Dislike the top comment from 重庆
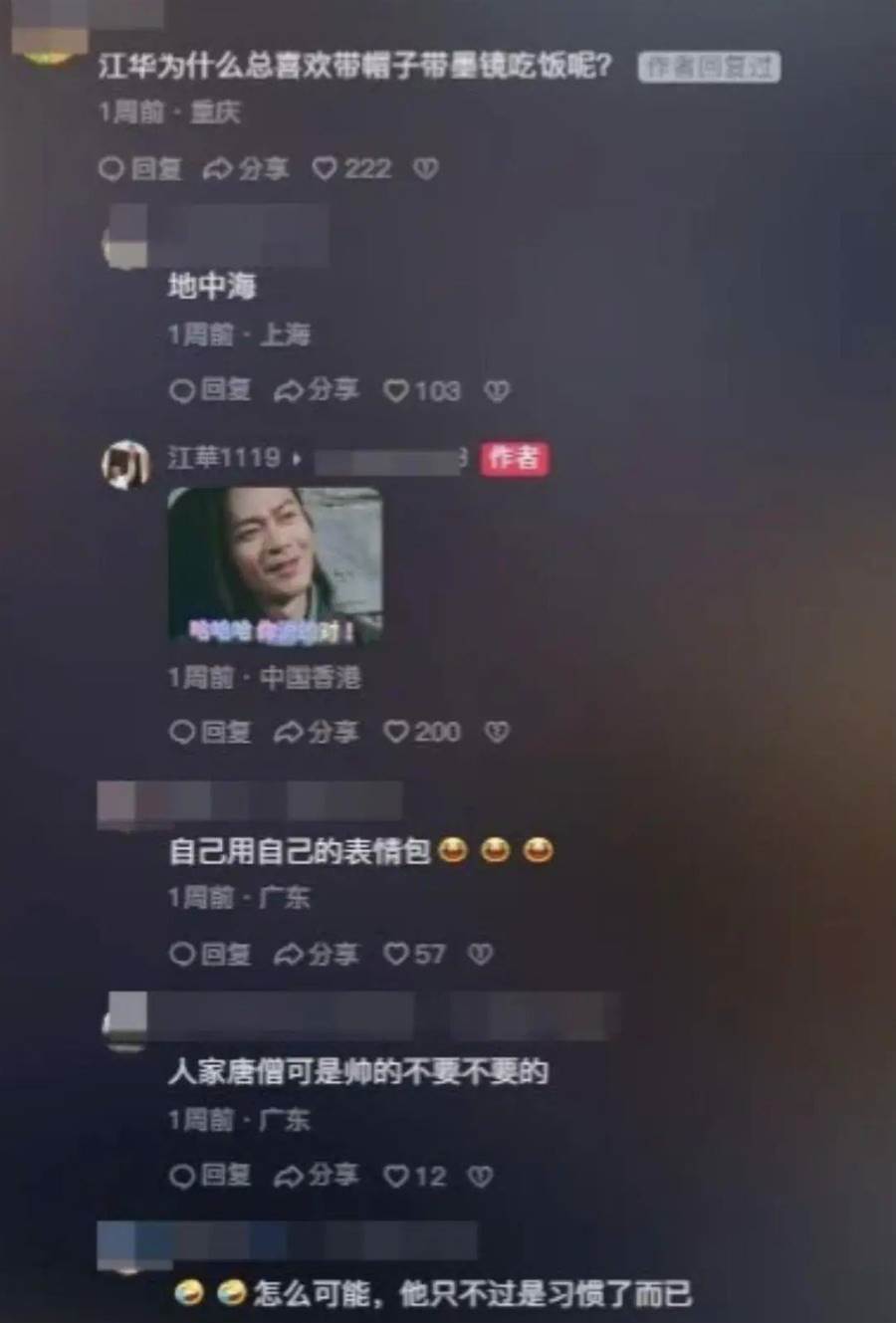 426,169
